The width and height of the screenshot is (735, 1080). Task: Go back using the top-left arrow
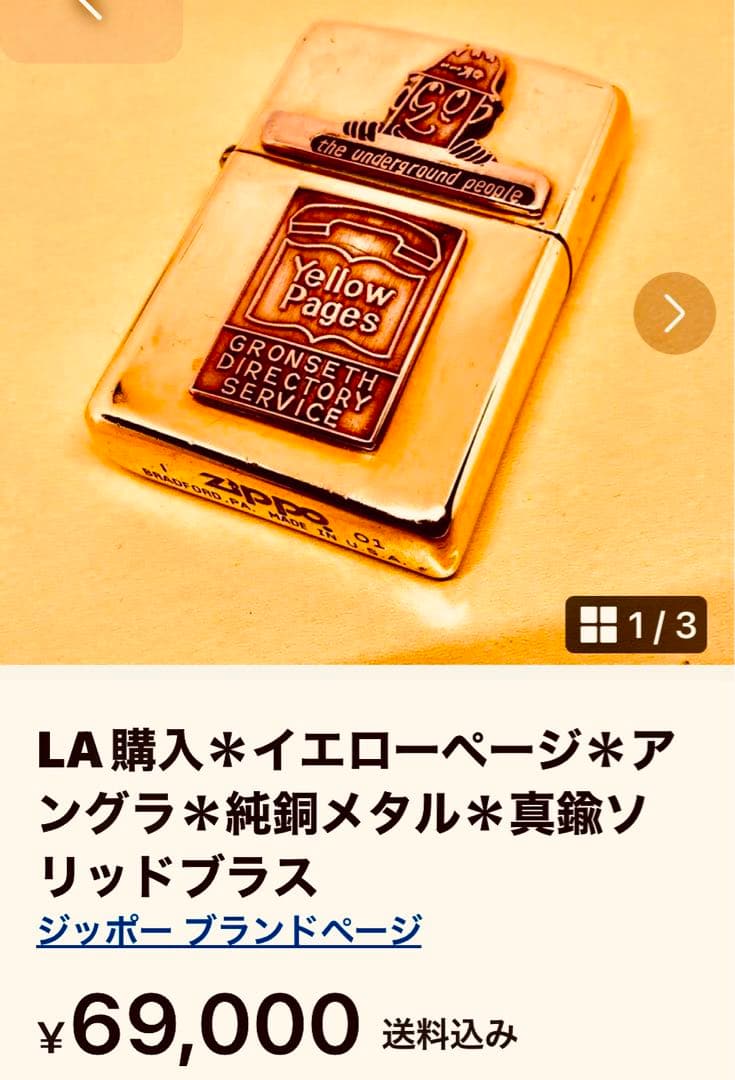(88, 12)
